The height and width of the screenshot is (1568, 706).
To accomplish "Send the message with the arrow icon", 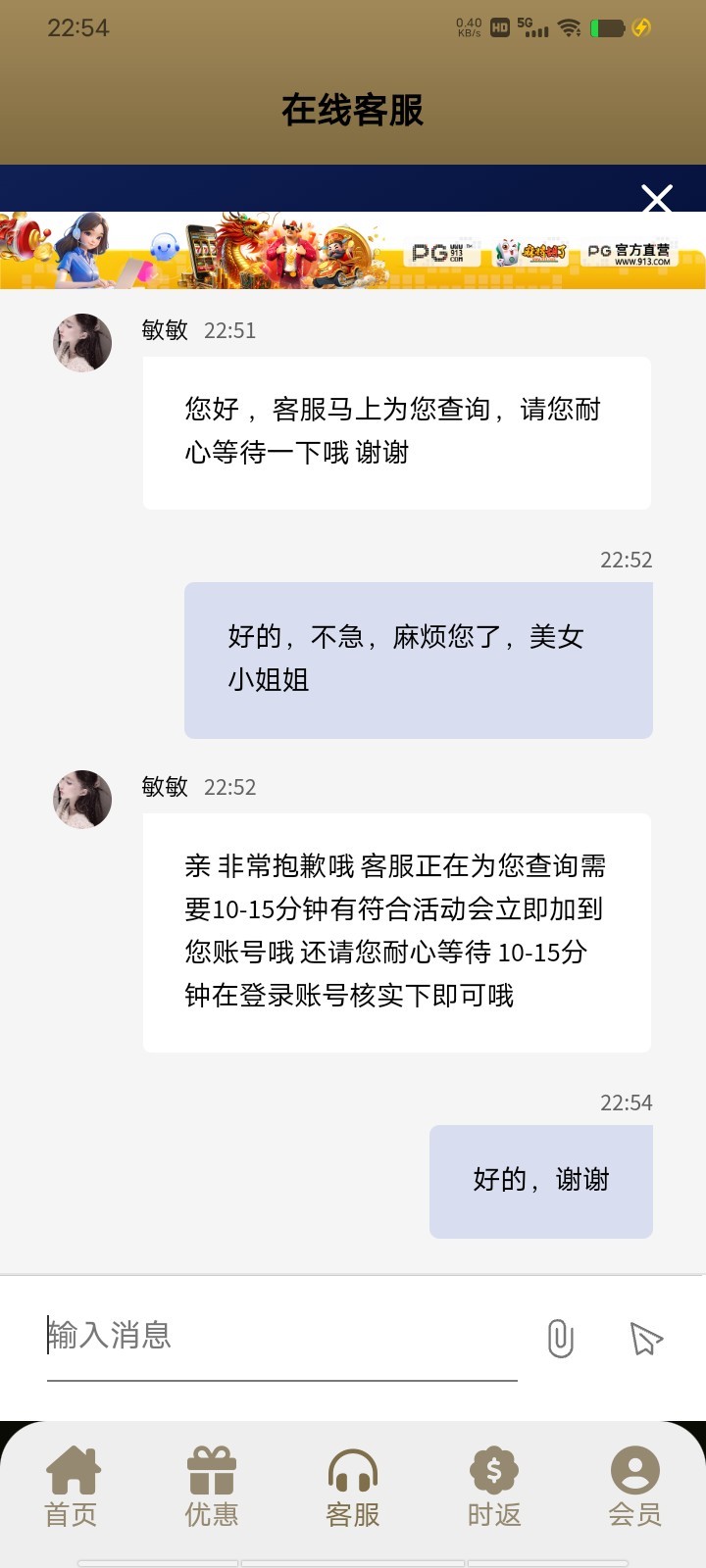I will point(645,1338).
